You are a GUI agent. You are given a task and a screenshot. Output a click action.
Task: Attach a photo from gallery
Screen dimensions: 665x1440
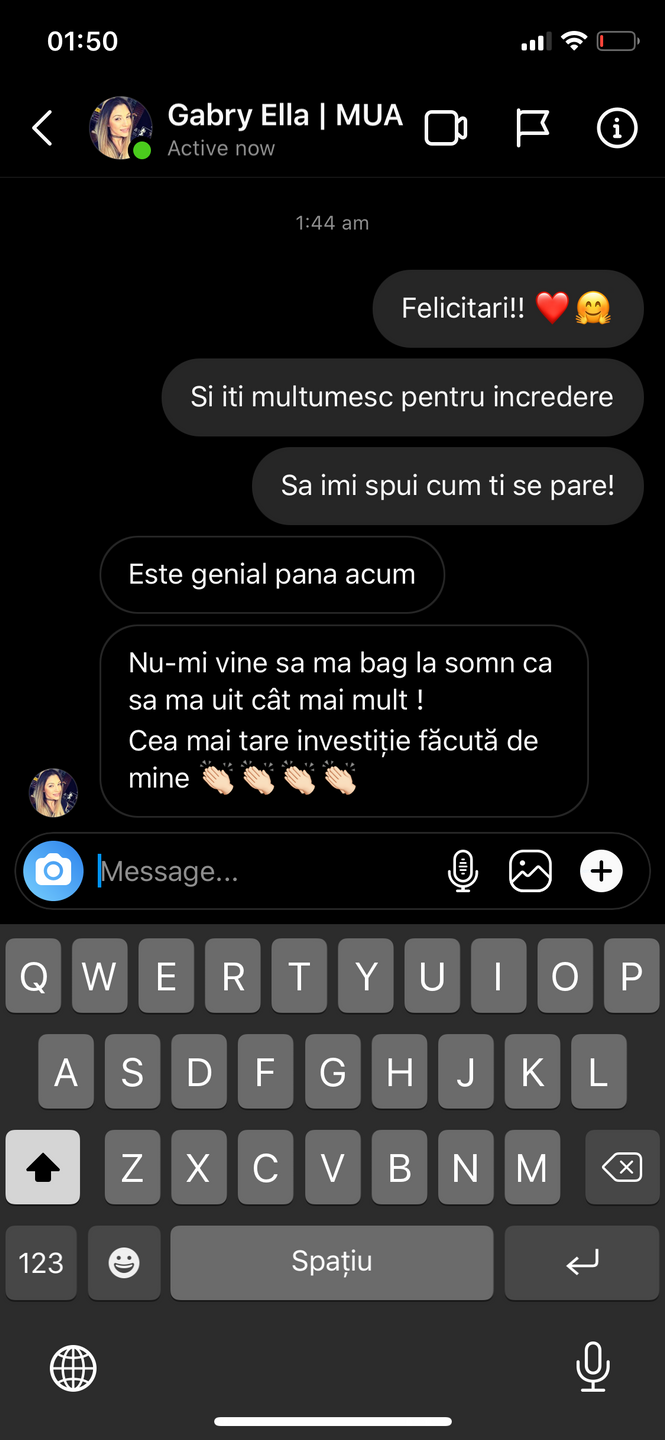click(x=530, y=871)
